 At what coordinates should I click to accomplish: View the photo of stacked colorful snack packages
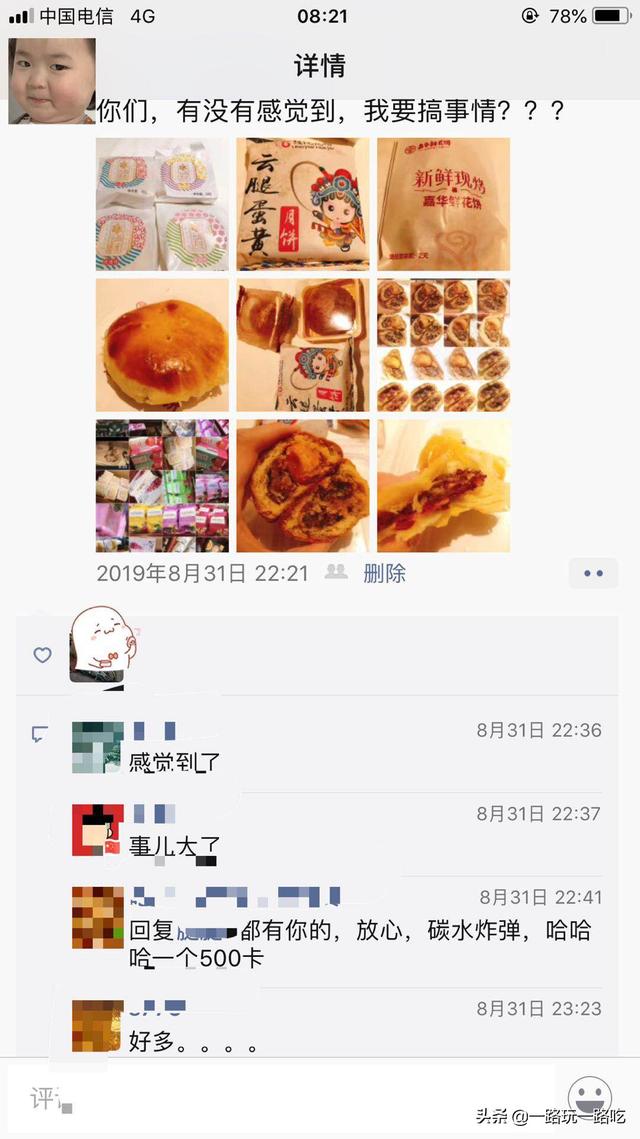162,486
